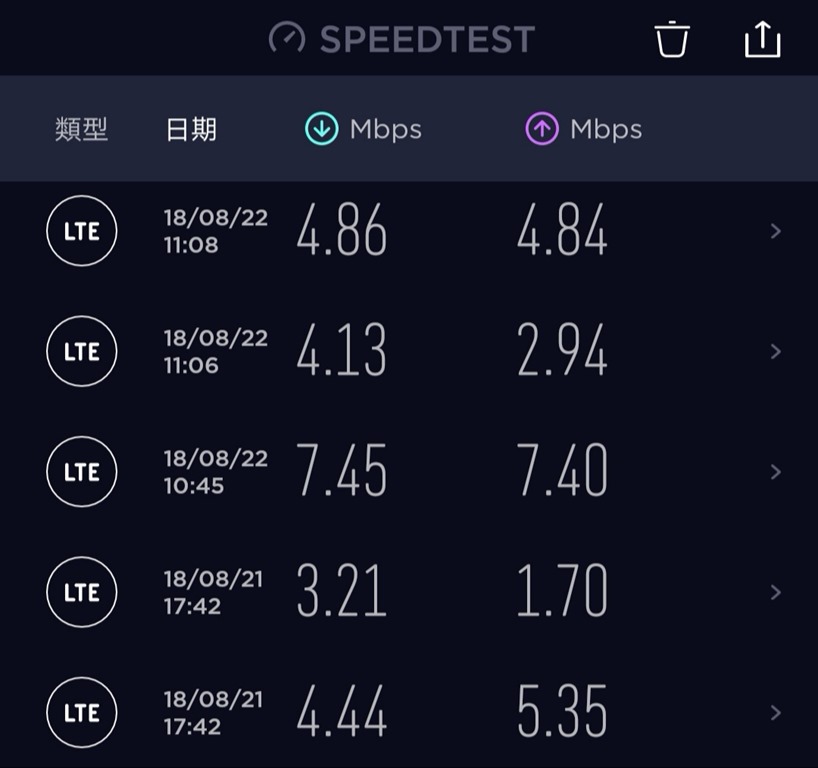Delete all results with the trash icon
818x768 pixels.
tap(672, 39)
